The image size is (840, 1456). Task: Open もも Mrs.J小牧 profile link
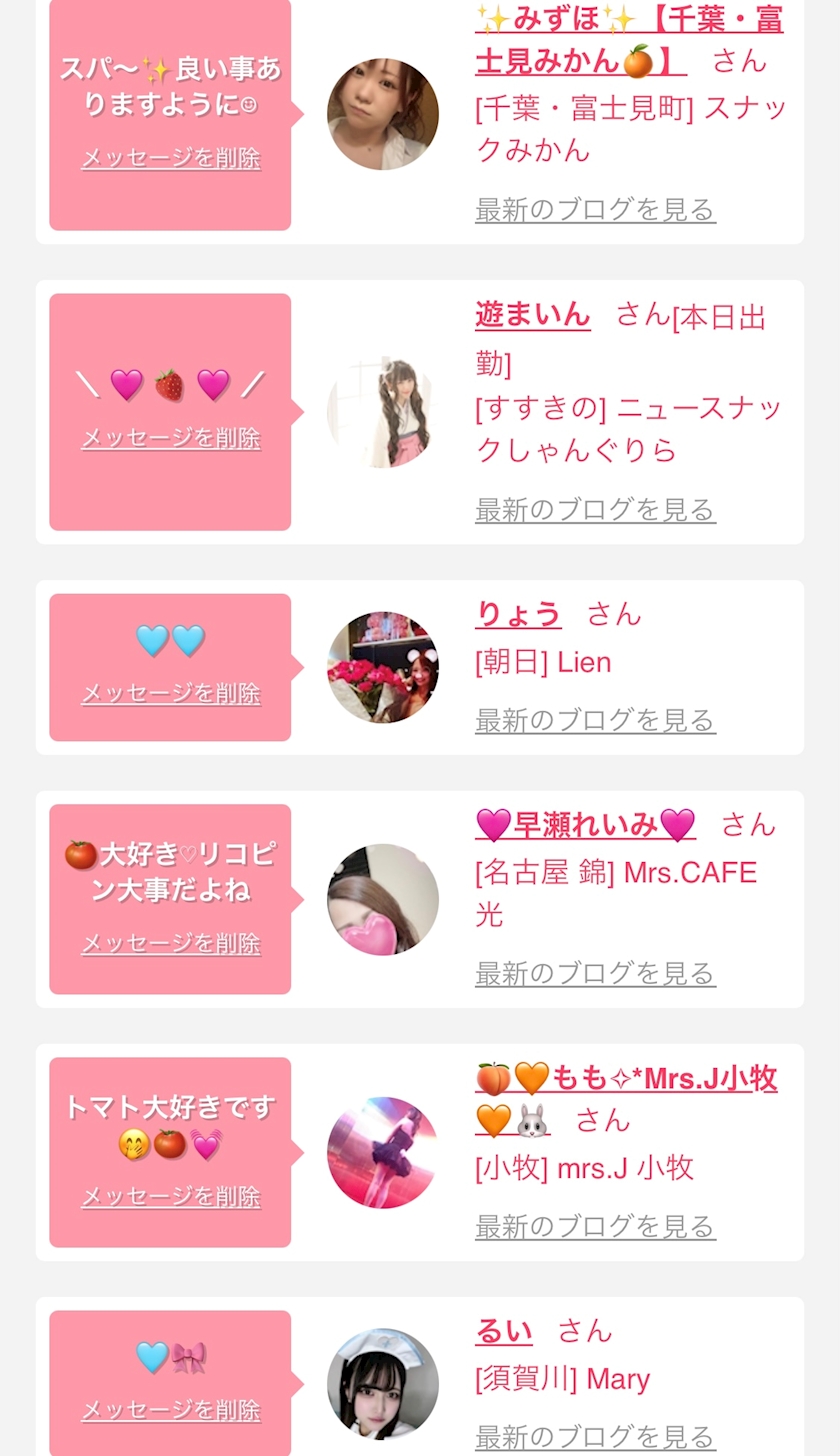(x=626, y=1079)
